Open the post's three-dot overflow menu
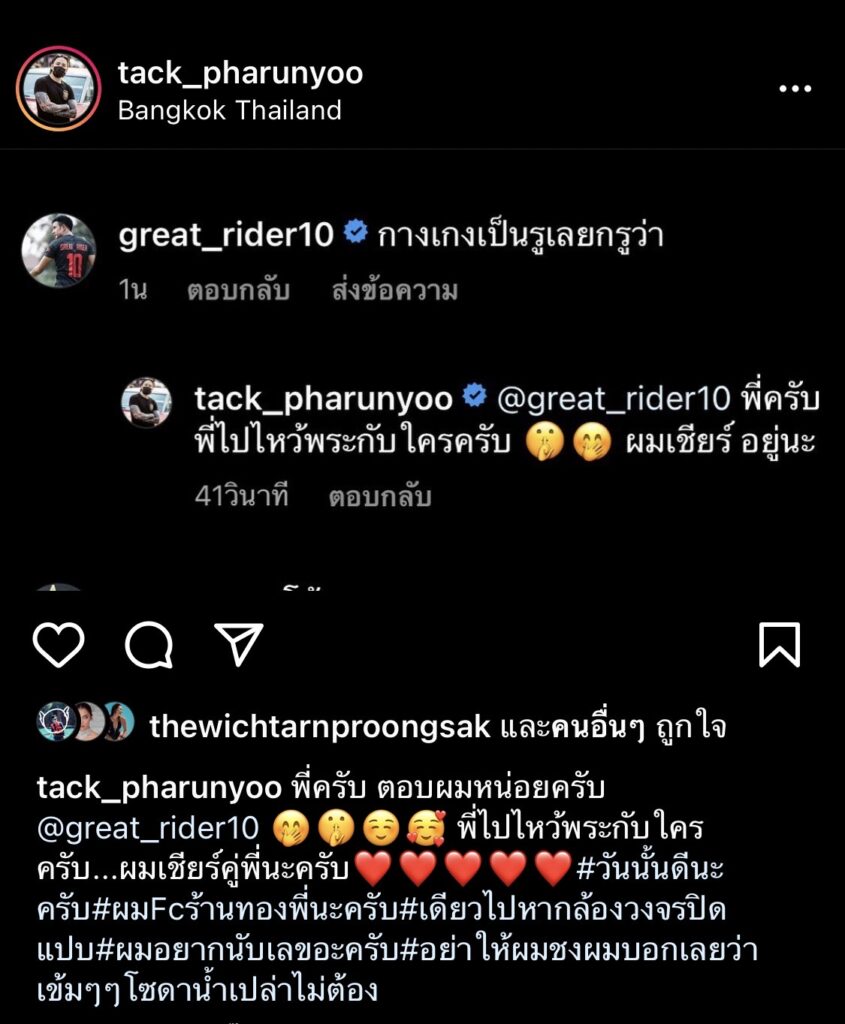The width and height of the screenshot is (845, 1024). tap(795, 89)
